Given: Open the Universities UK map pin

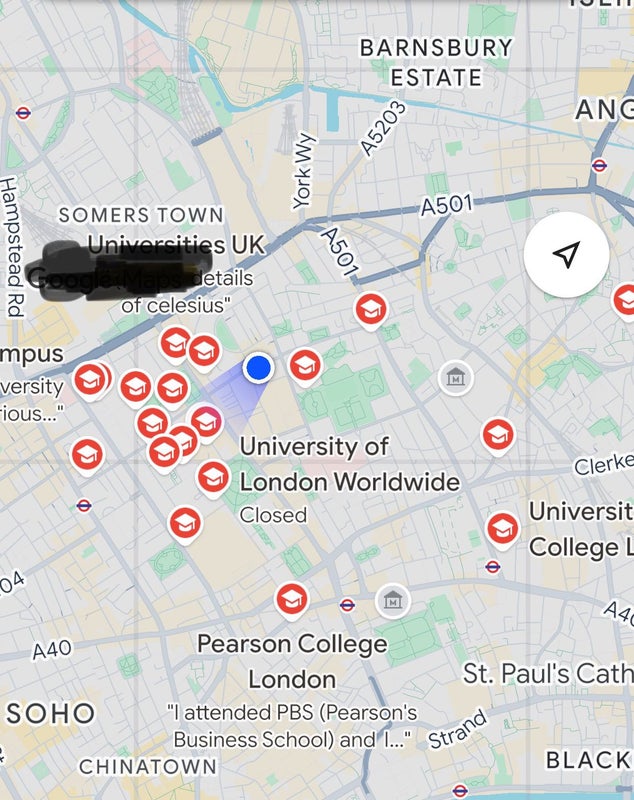Looking at the screenshot, I should [x=176, y=343].
